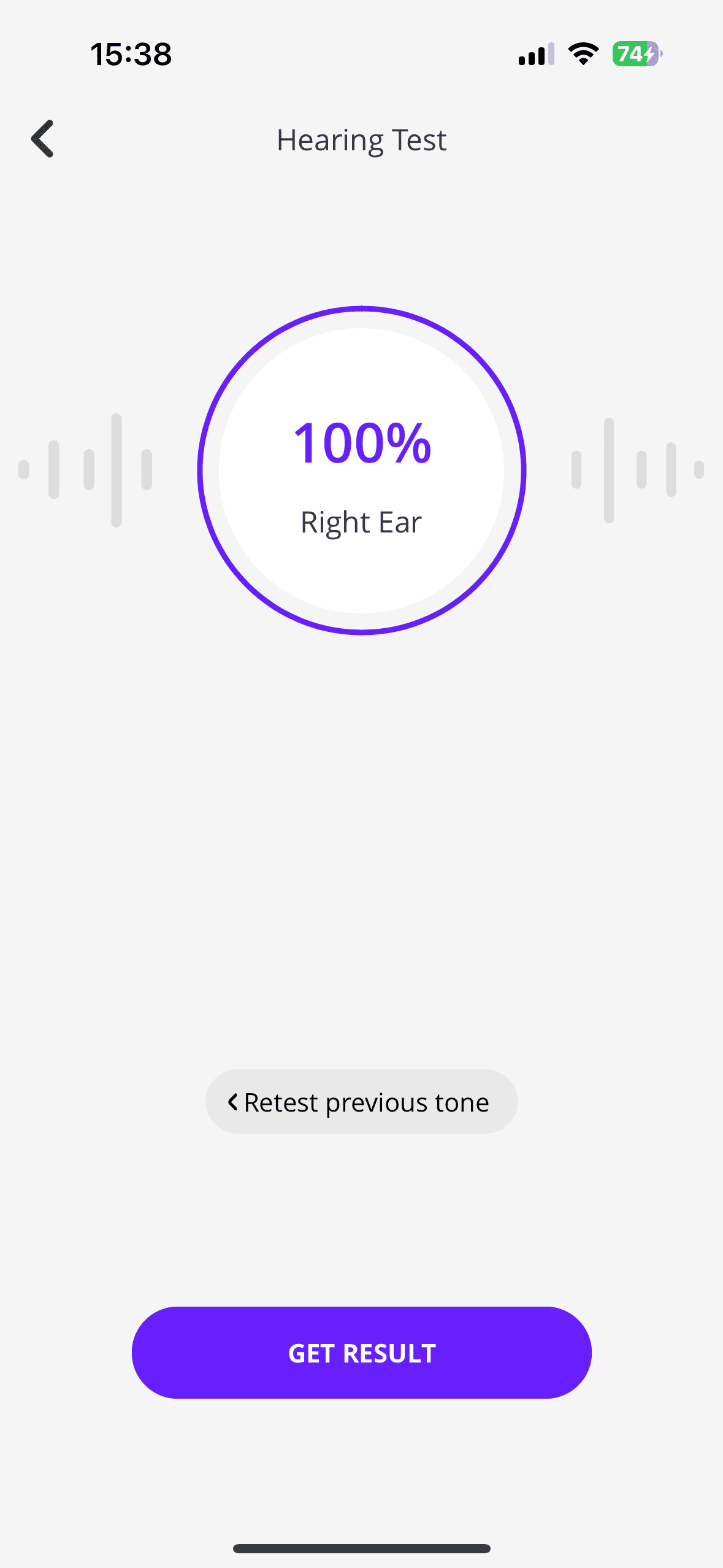Tap the GET RESULT button
723x1568 pixels.
tap(361, 1353)
